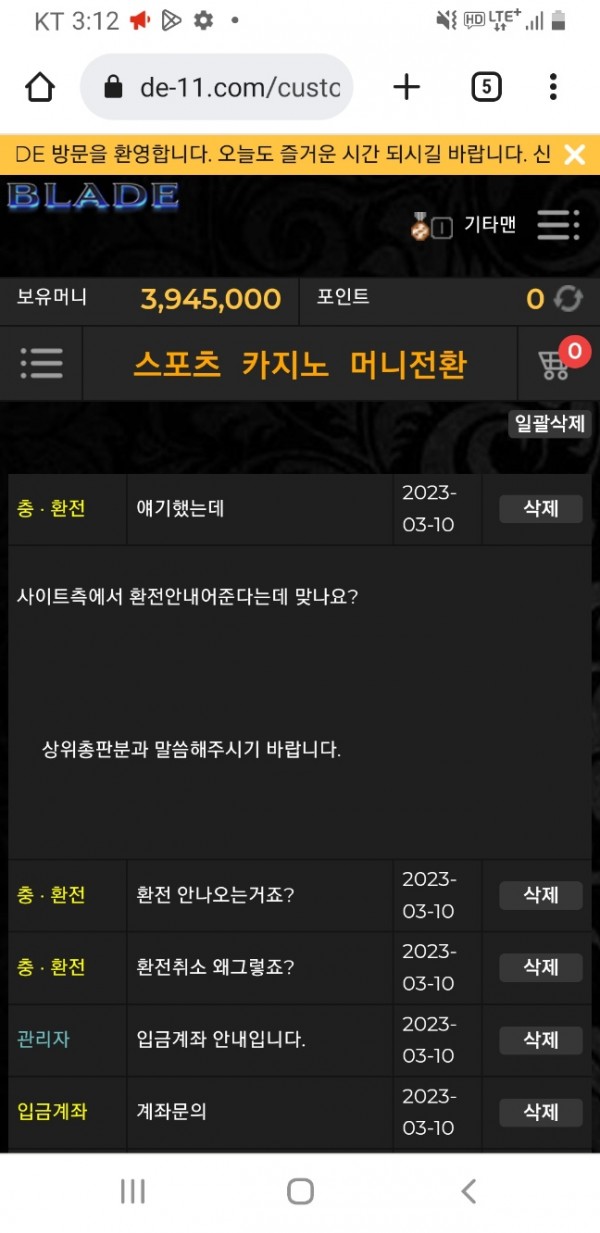This screenshot has height=1233, width=600.
Task: Open 입금계좌 안내입니다. message
Action: click(x=221, y=1040)
